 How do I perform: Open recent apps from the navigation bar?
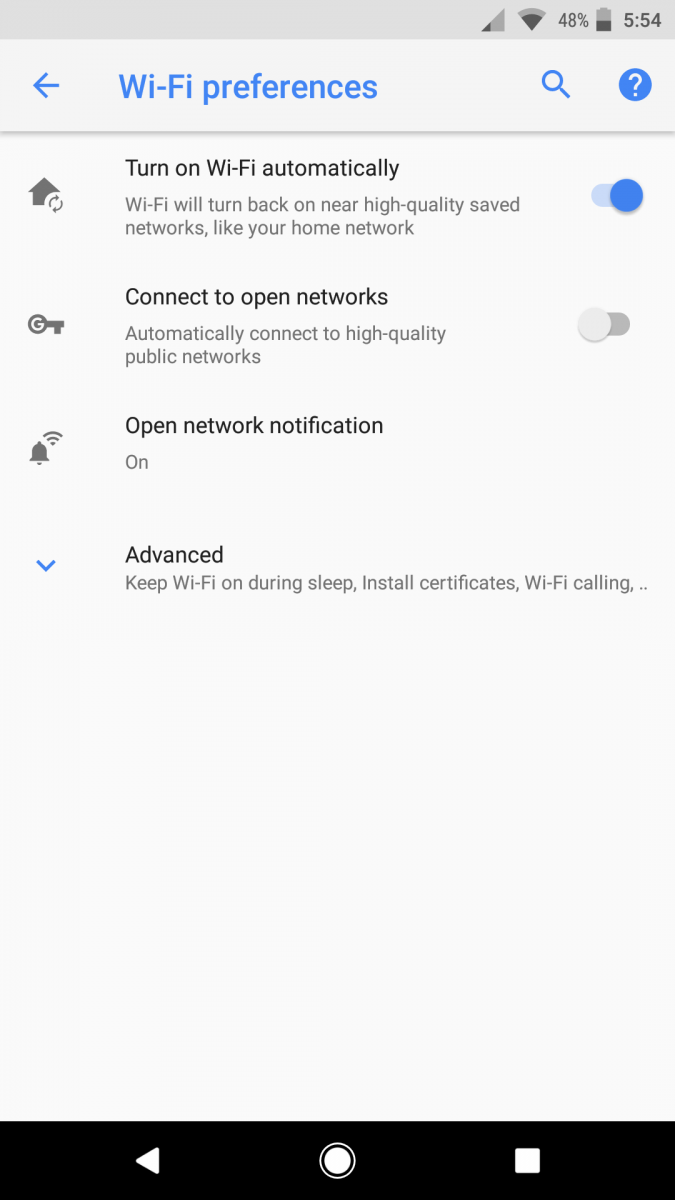(527, 1160)
